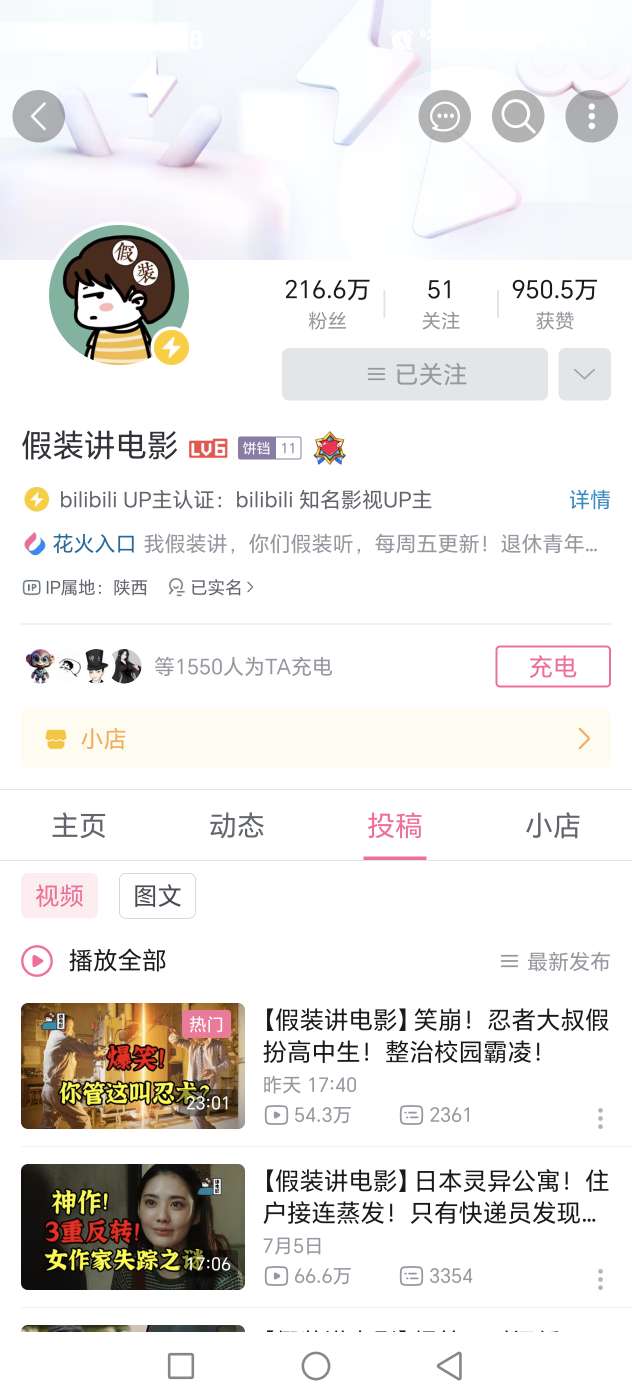Open the top overflow menu
The width and height of the screenshot is (632, 1400).
coord(591,117)
